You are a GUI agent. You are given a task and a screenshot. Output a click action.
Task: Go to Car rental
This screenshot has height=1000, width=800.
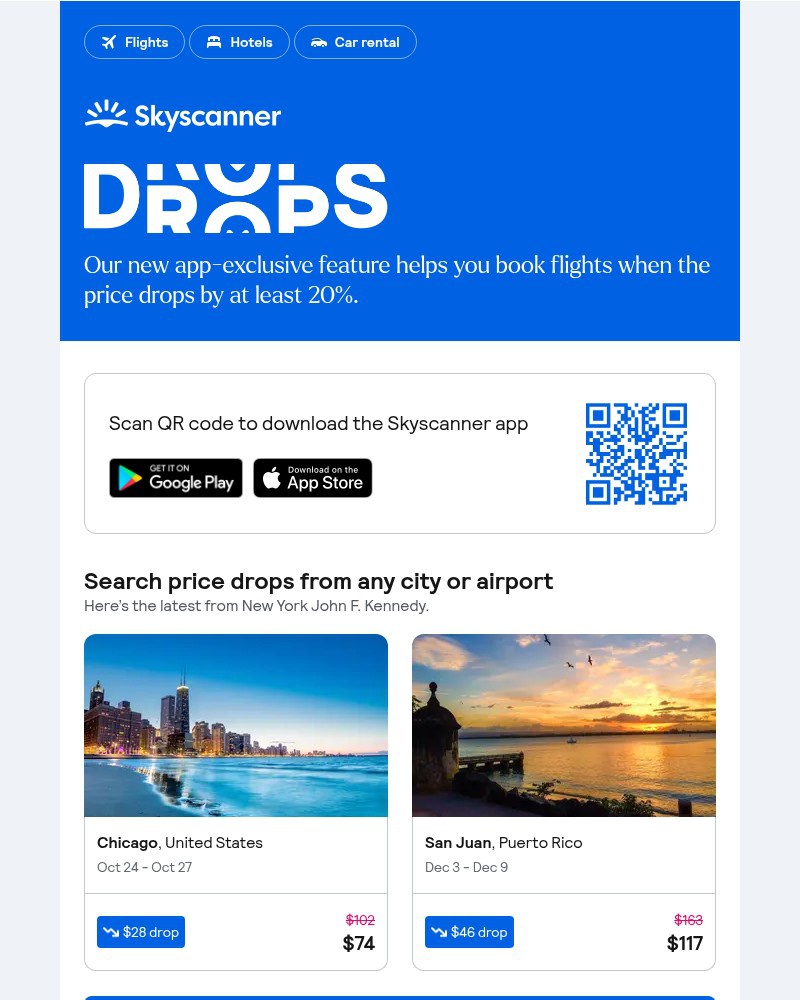[355, 42]
